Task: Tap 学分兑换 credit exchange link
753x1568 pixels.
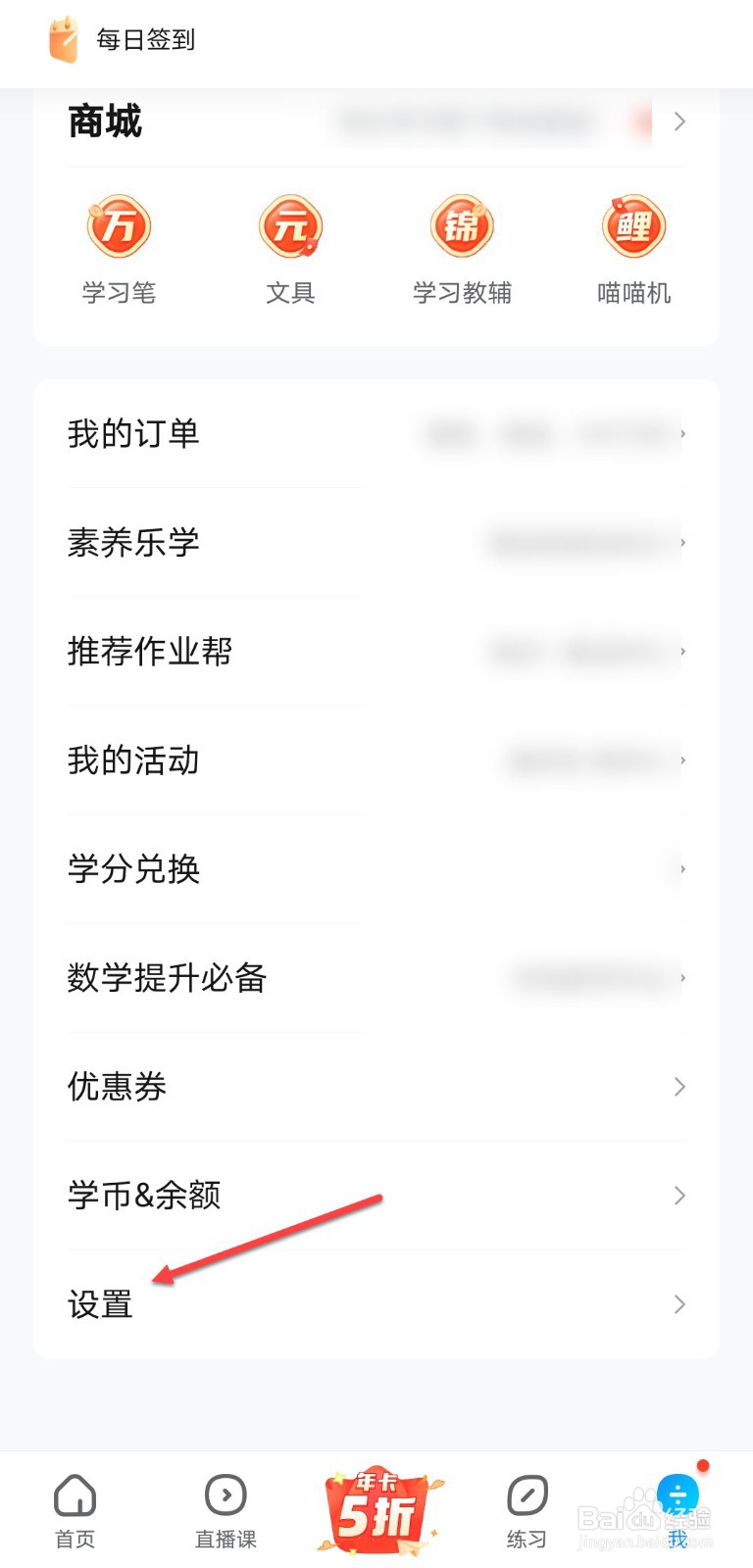Action: 132,868
